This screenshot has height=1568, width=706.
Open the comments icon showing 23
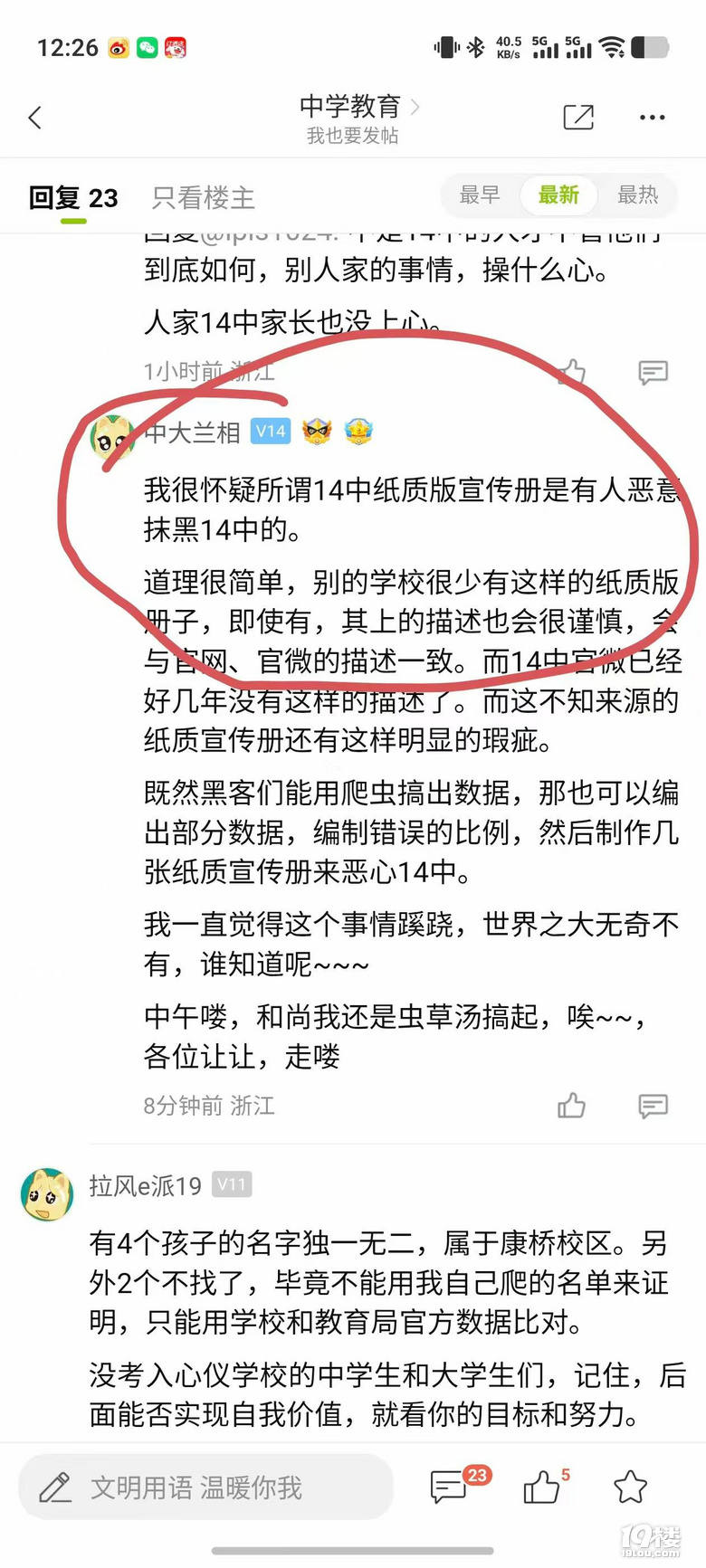[450, 1487]
